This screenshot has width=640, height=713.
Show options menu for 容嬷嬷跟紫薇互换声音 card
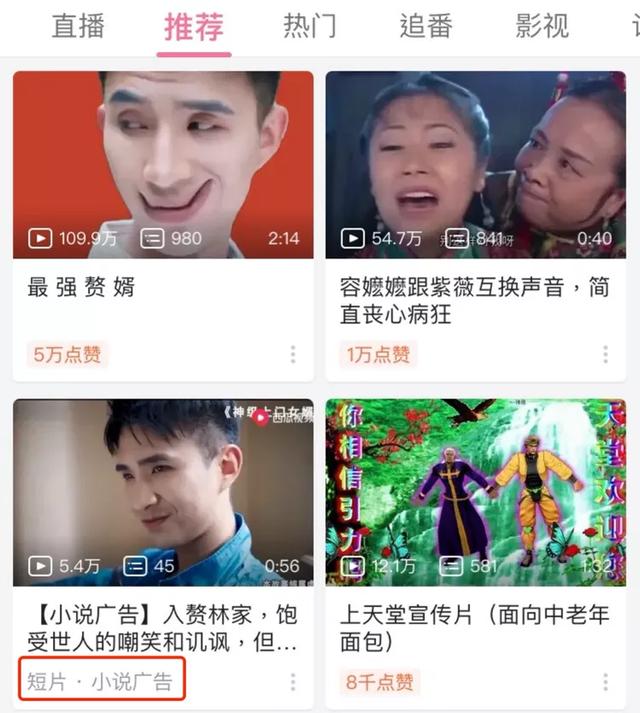point(605,354)
